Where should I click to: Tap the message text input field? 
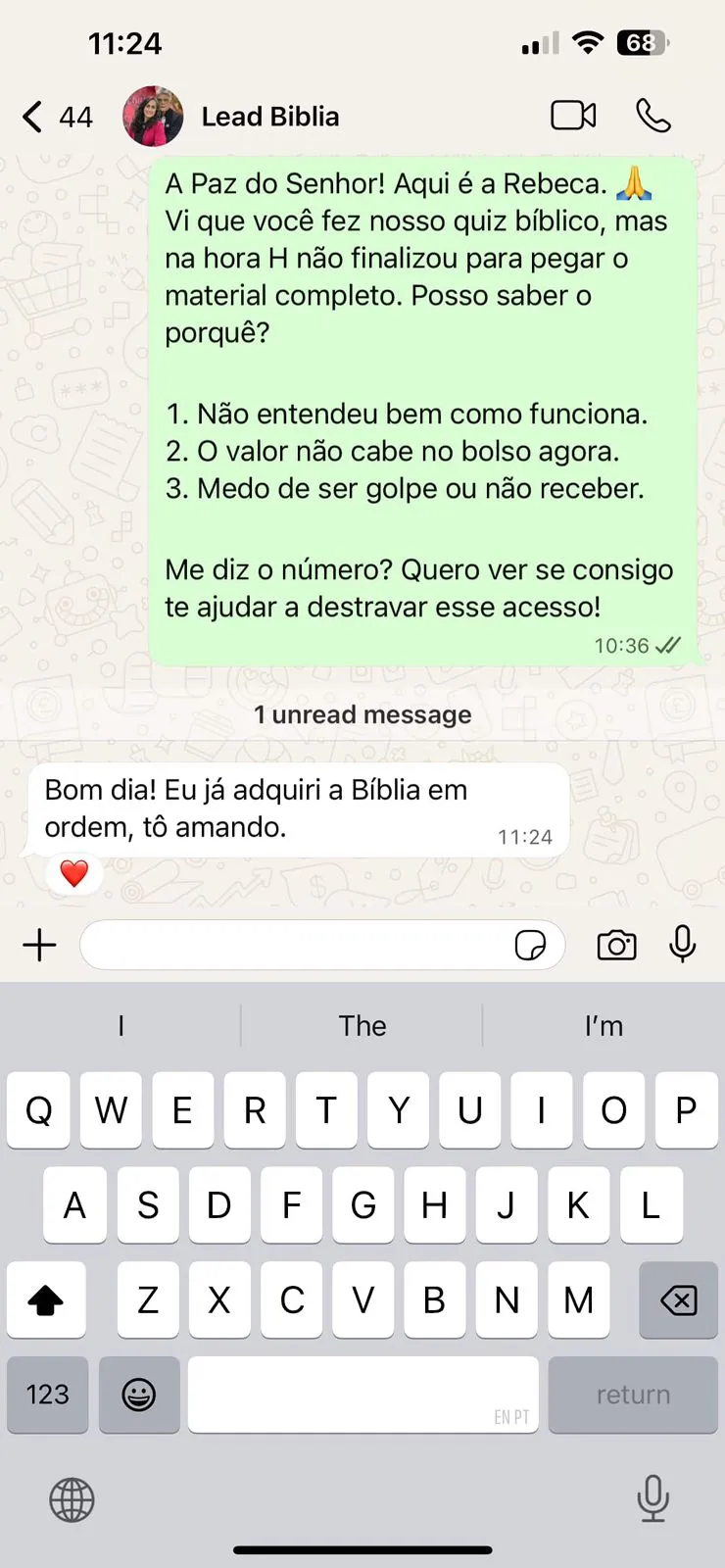294,944
